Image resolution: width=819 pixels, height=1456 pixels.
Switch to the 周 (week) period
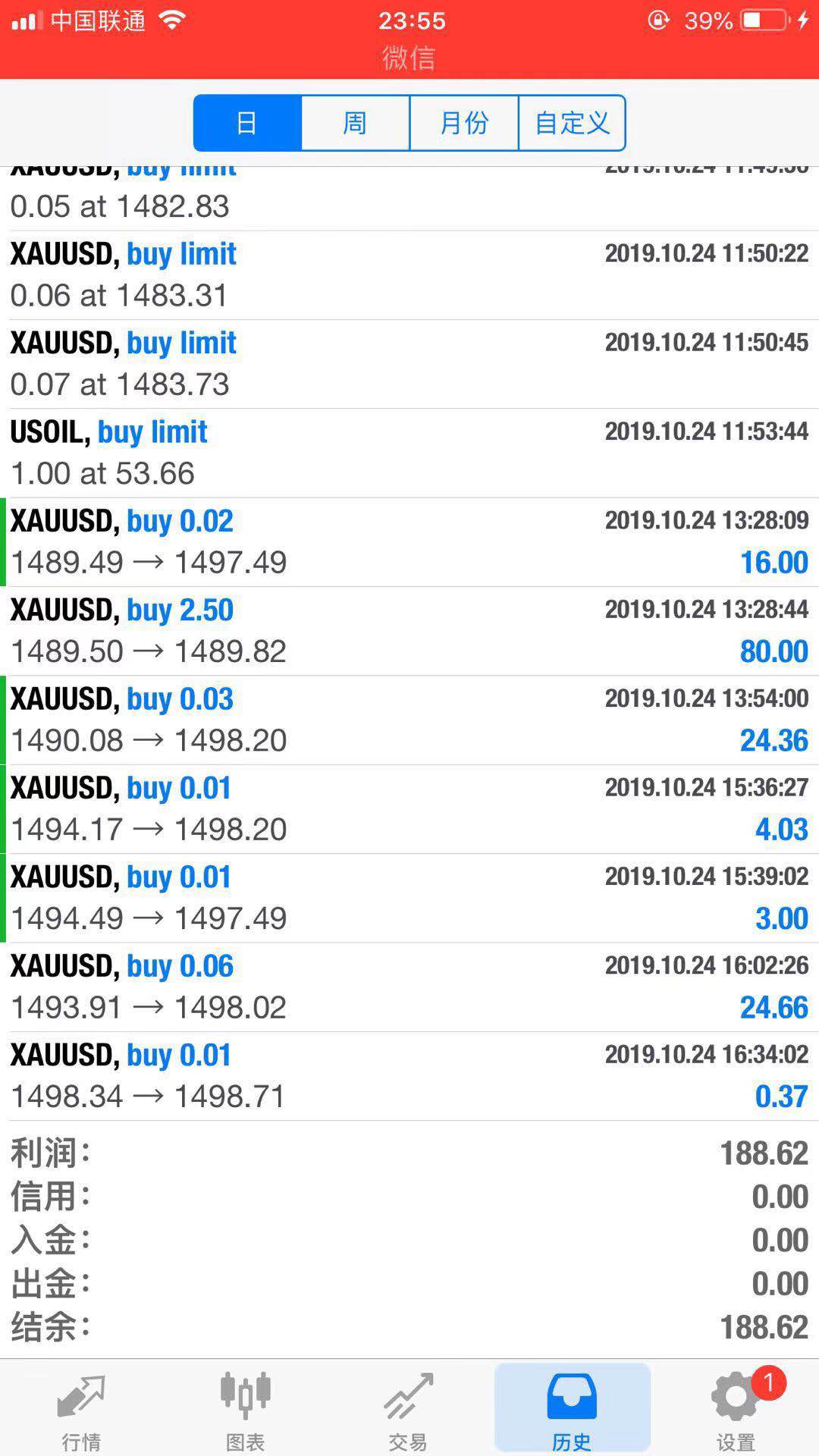point(355,123)
